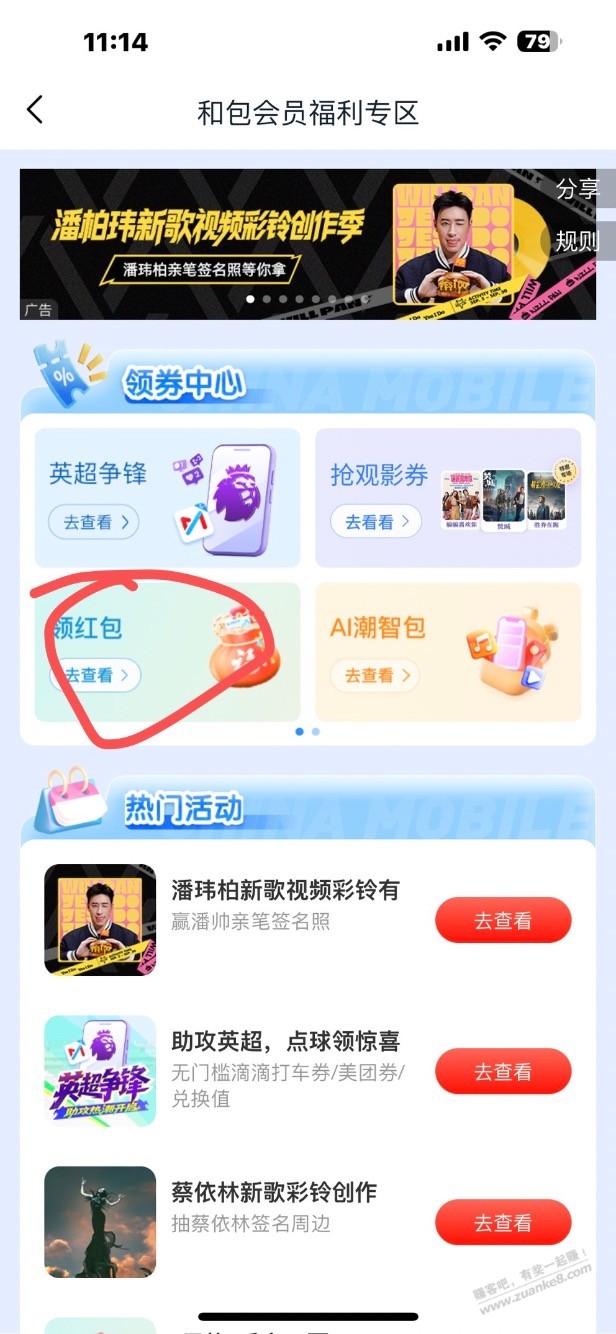
Task: Go back using the top-left arrow
Action: coord(35,110)
